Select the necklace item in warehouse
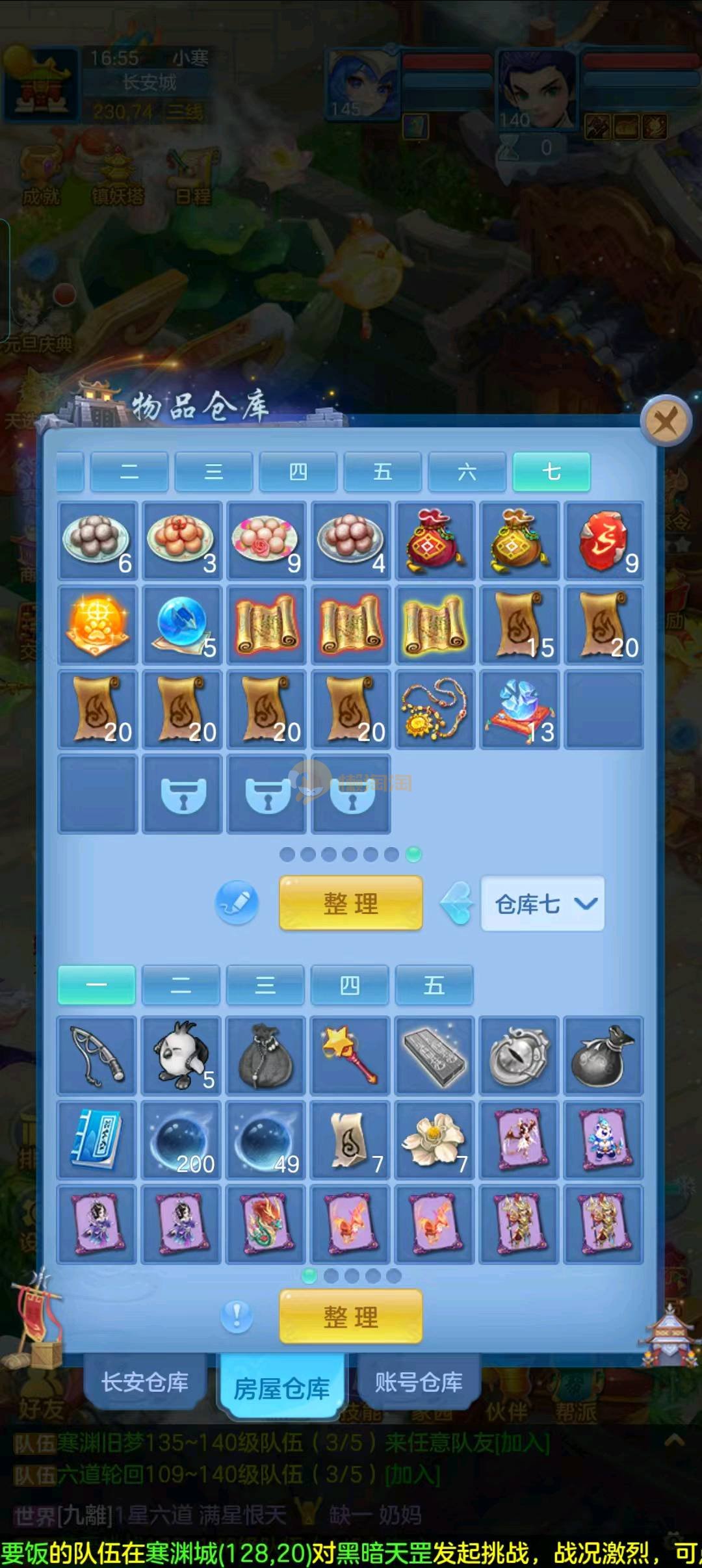This screenshot has height=1568, width=702. click(435, 710)
